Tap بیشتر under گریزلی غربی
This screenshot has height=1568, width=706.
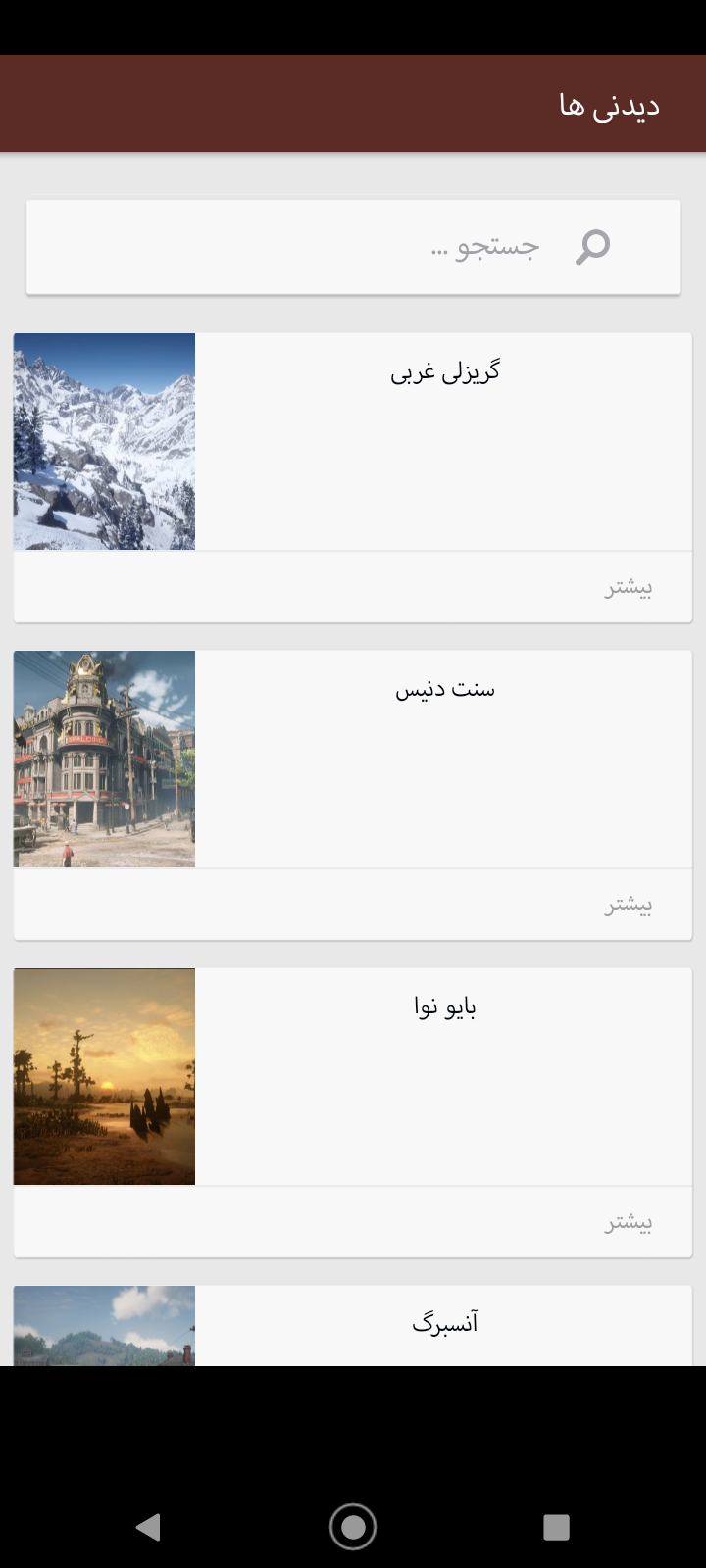point(628,588)
